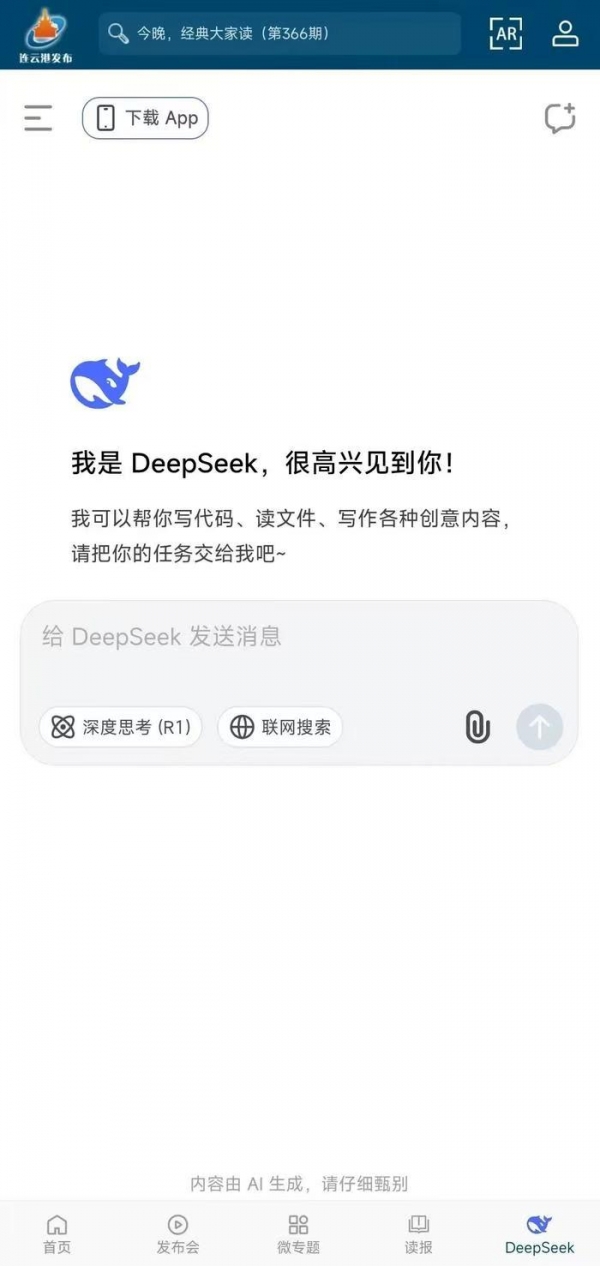Send the message with the arrow button
This screenshot has height=1266, width=600.
point(540,727)
